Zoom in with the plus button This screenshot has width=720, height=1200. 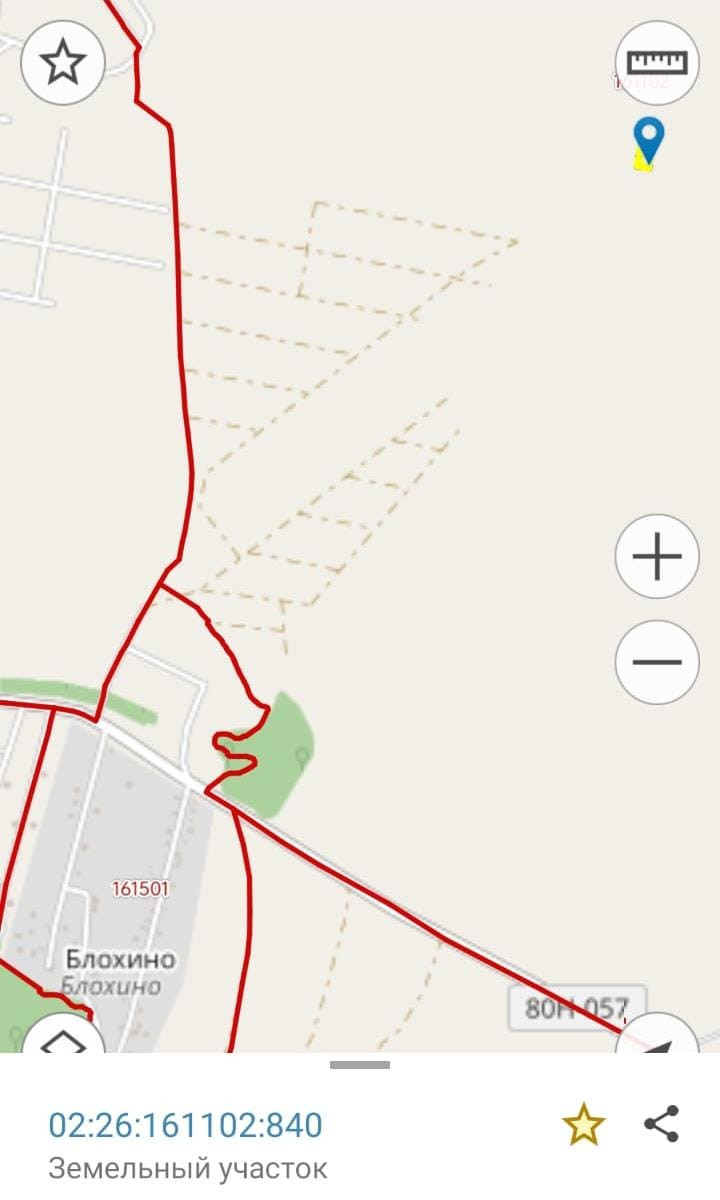point(656,557)
